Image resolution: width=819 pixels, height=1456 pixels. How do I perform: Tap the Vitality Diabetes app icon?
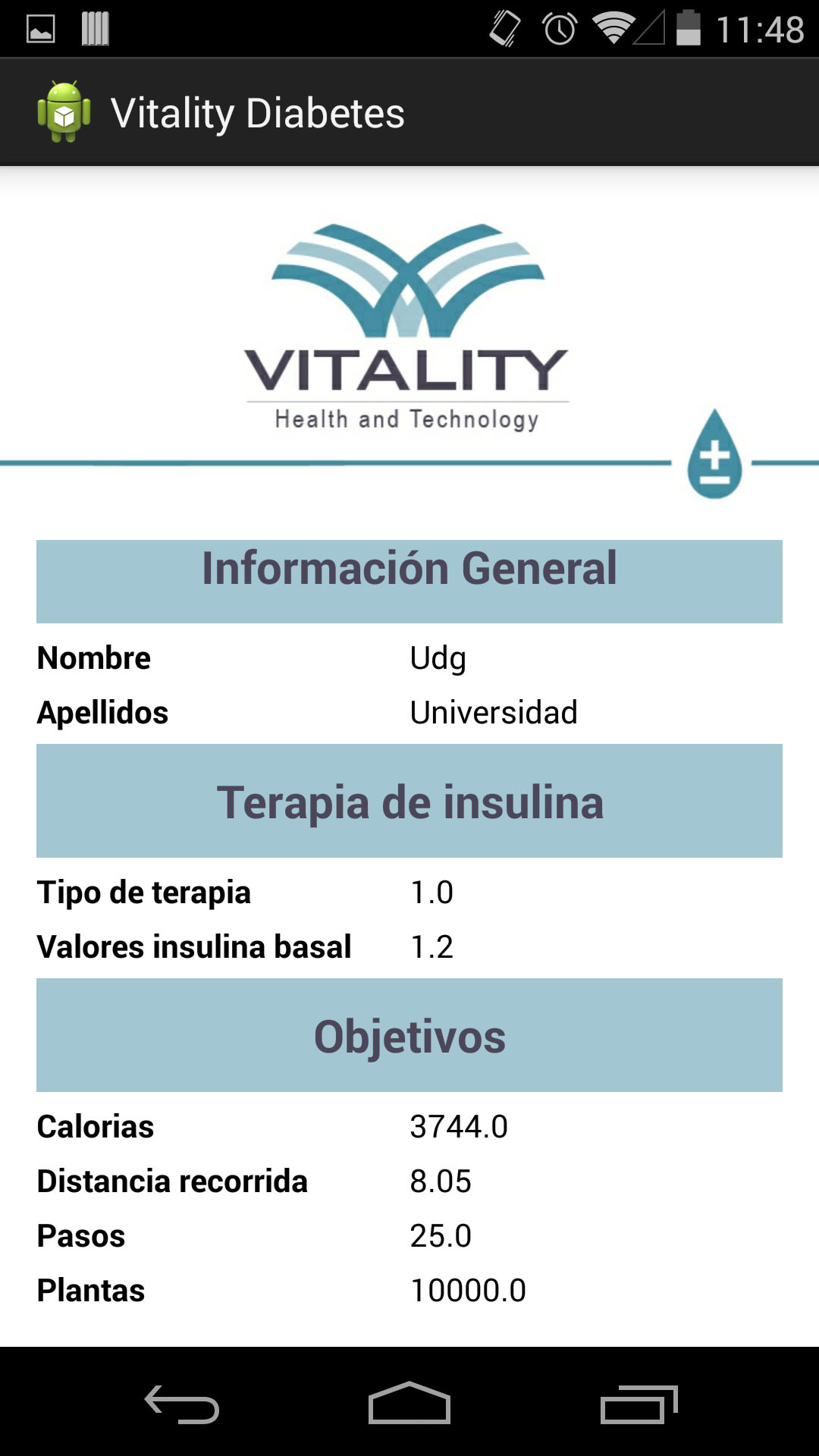pyautogui.click(x=64, y=112)
